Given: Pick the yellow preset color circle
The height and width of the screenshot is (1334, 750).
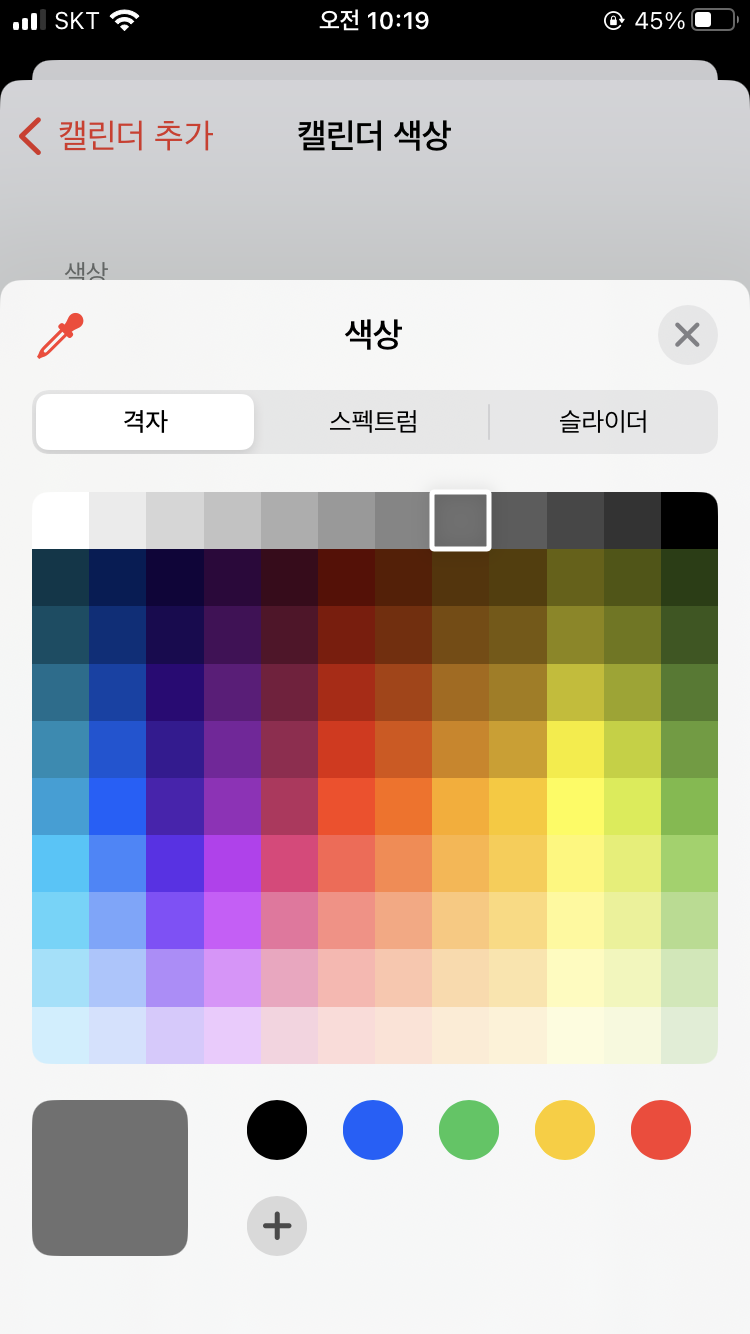Looking at the screenshot, I should (565, 1130).
